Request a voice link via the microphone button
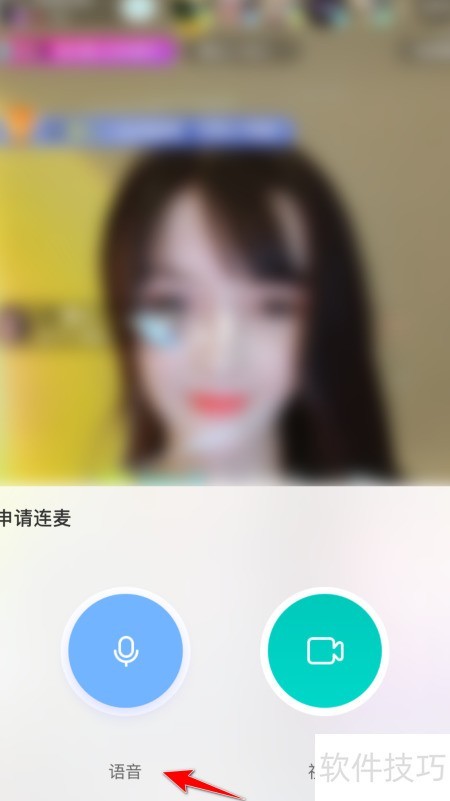450x801 pixels. (x=126, y=651)
